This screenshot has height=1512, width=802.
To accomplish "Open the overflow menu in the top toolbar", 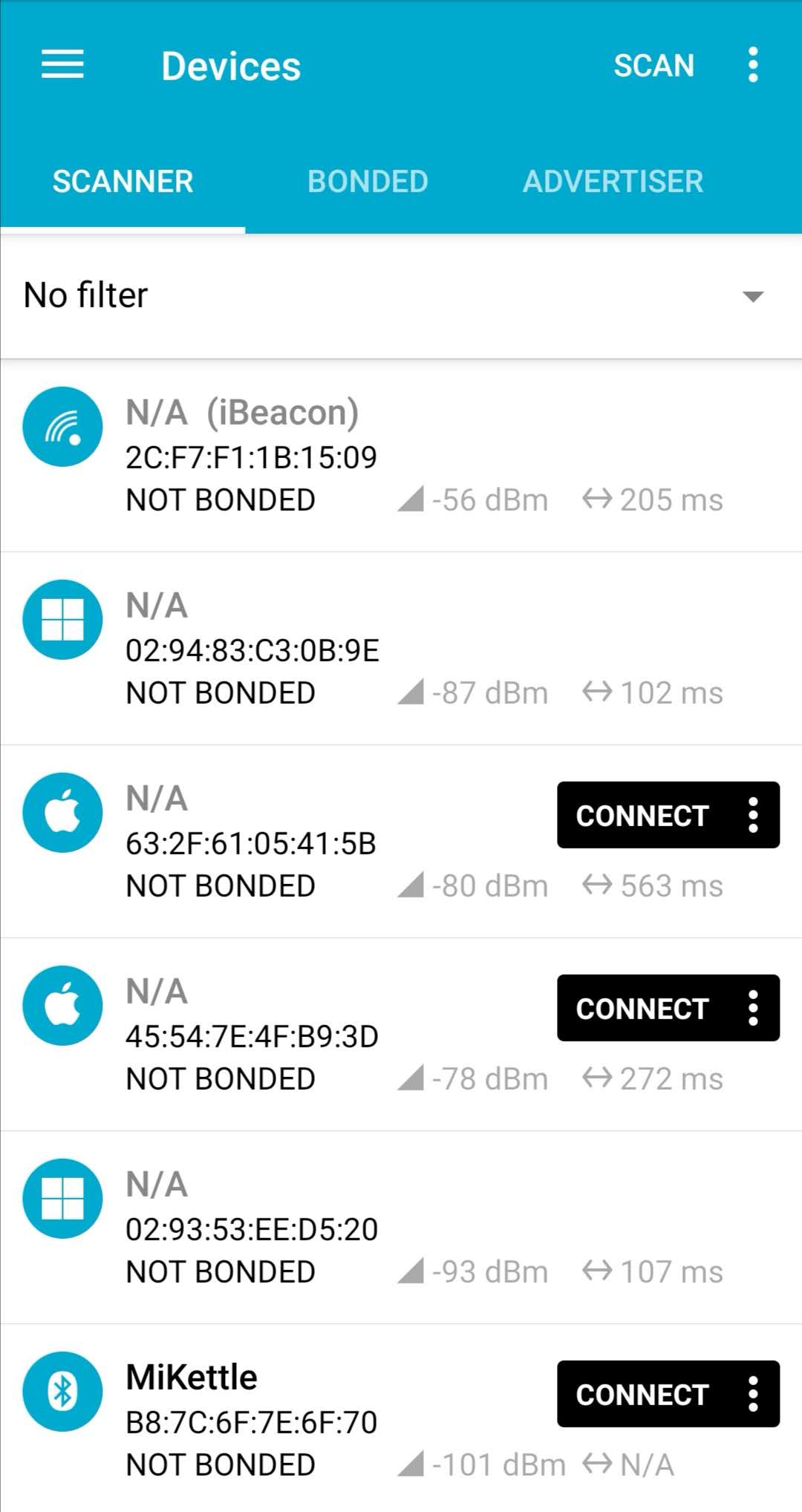I will (752, 65).
